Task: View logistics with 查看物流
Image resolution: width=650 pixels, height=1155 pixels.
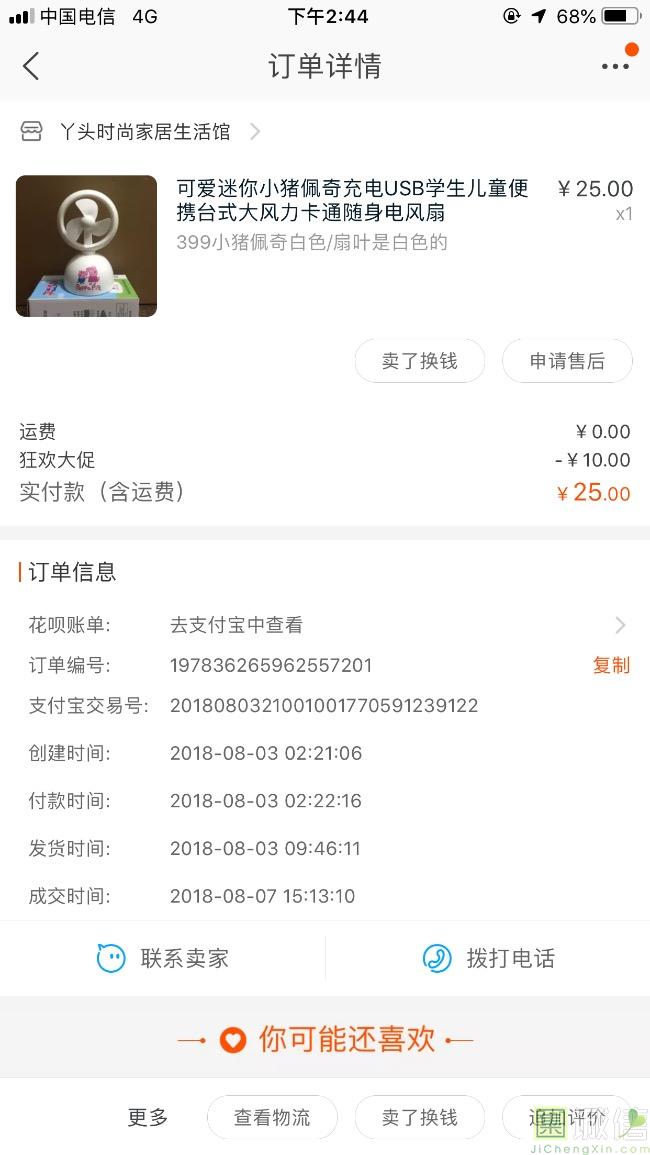Action: (272, 1117)
